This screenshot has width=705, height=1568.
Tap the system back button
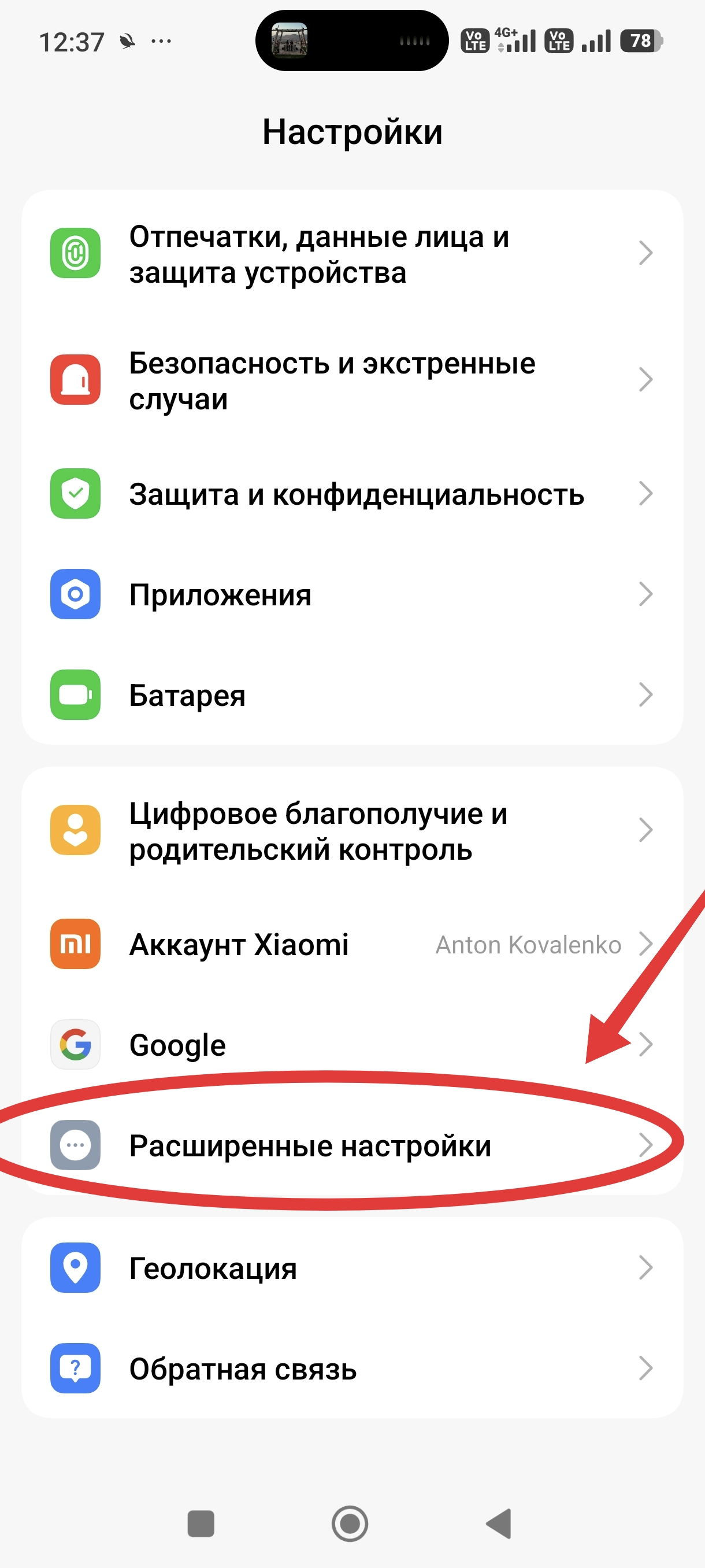coord(499,1523)
